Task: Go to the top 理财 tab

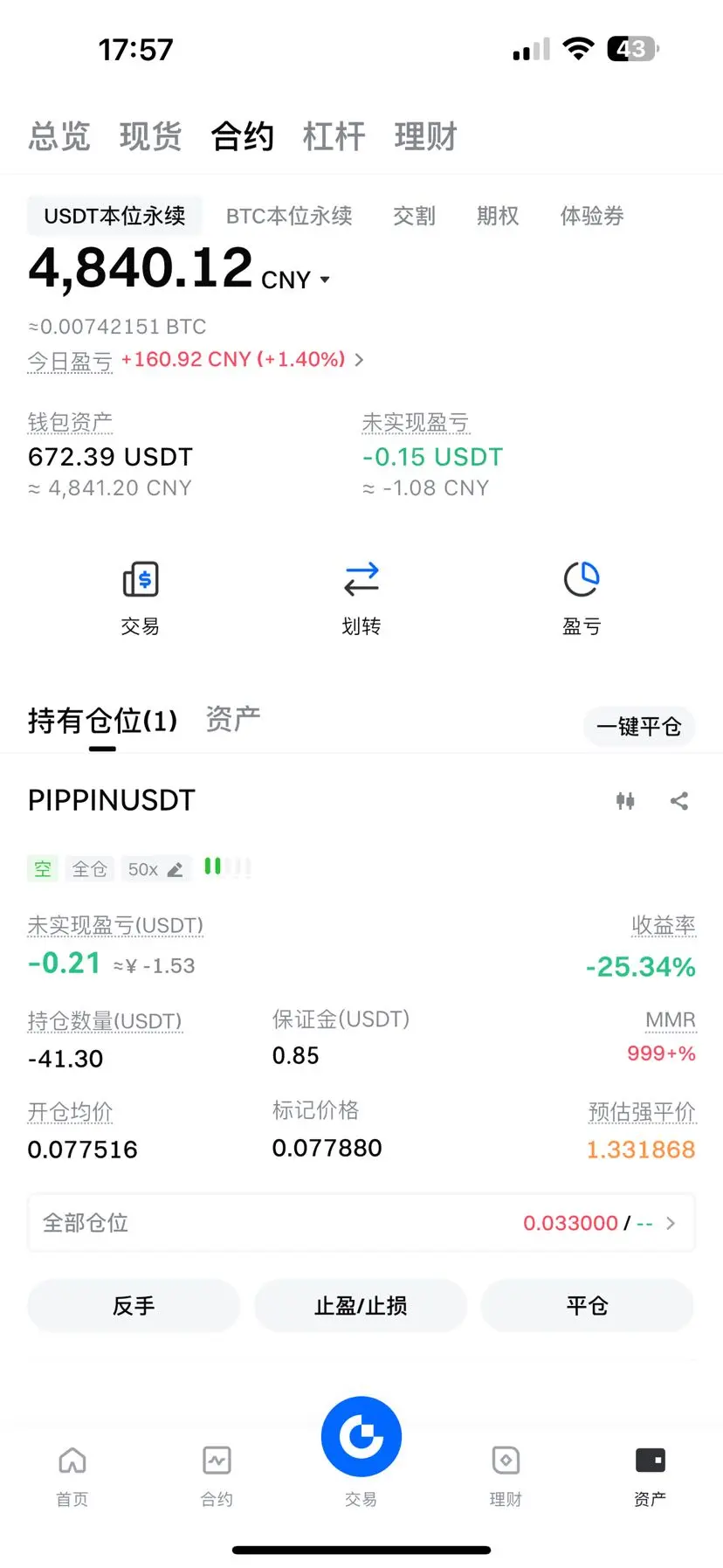Action: [x=425, y=136]
